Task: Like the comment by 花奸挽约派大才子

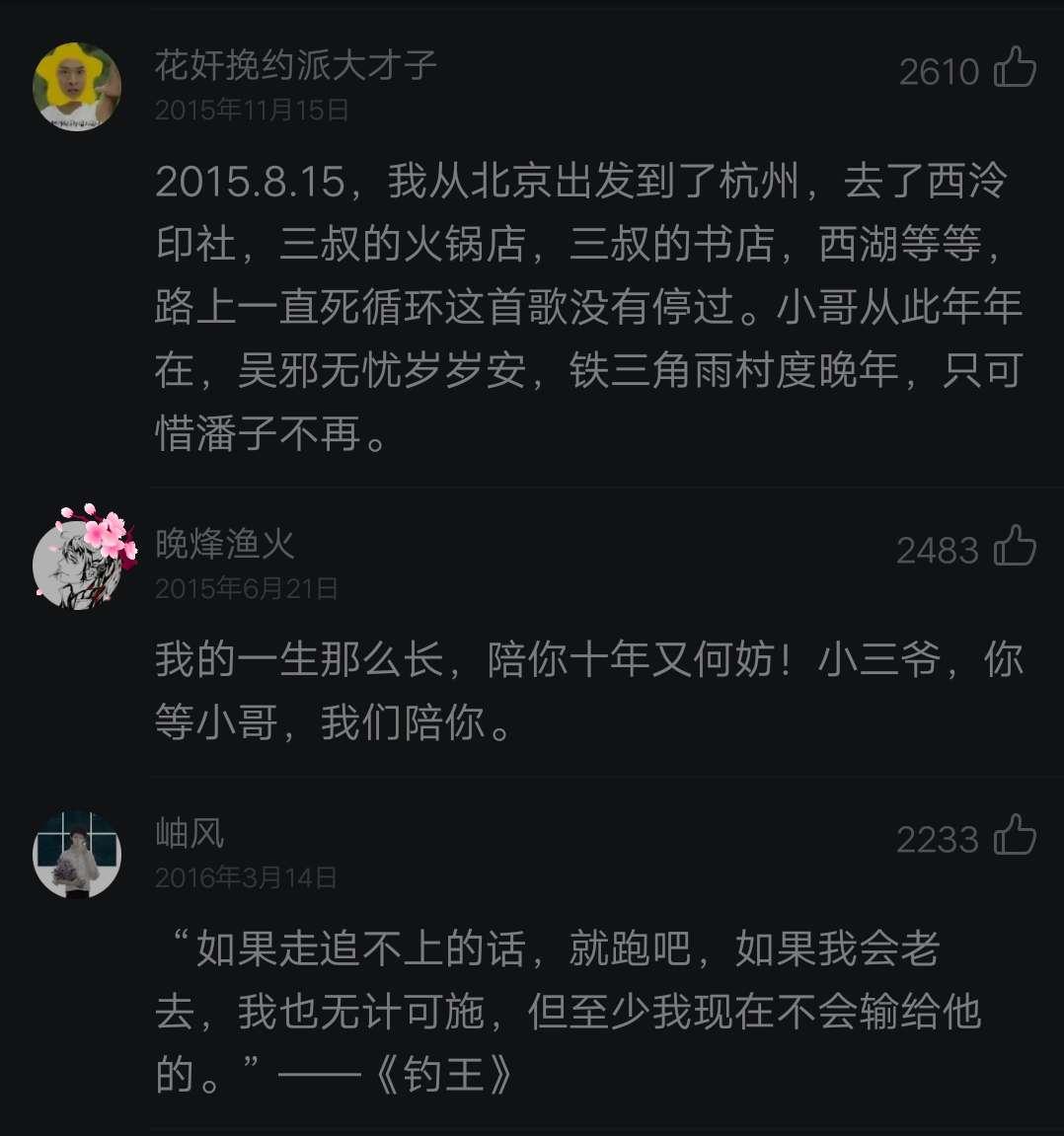Action: [x=1015, y=69]
